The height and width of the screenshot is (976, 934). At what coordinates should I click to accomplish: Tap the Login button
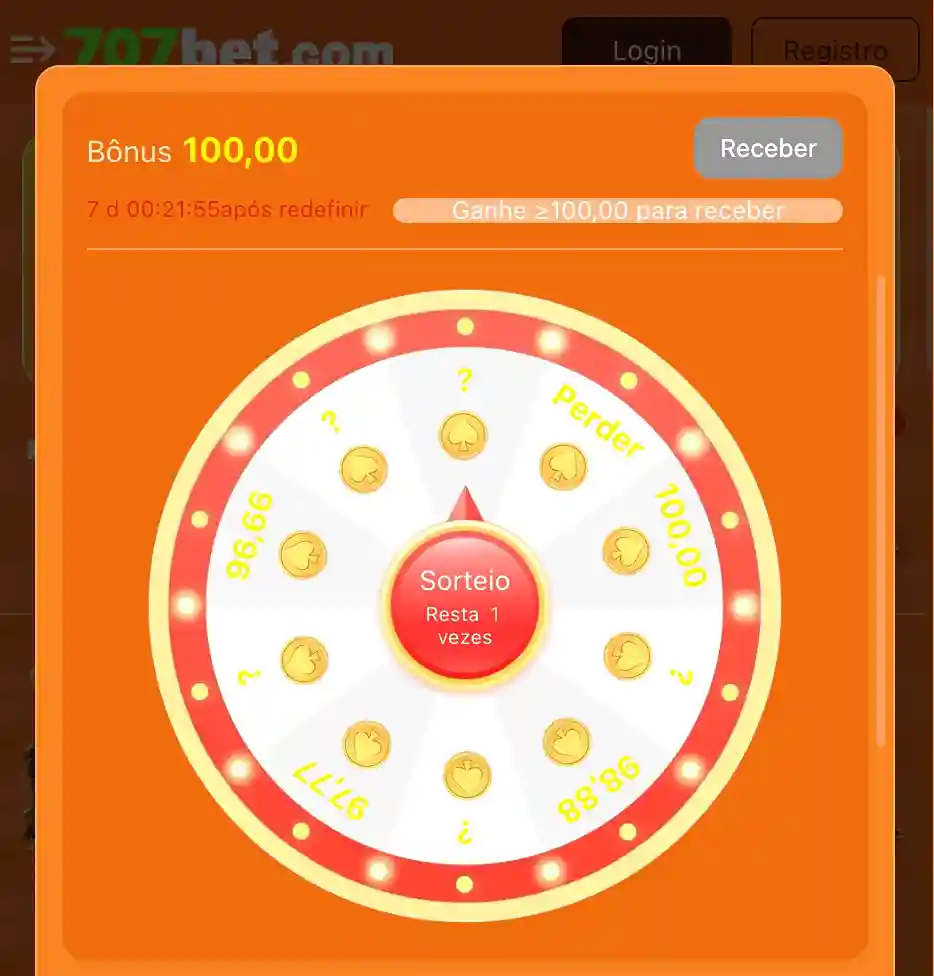tap(646, 47)
